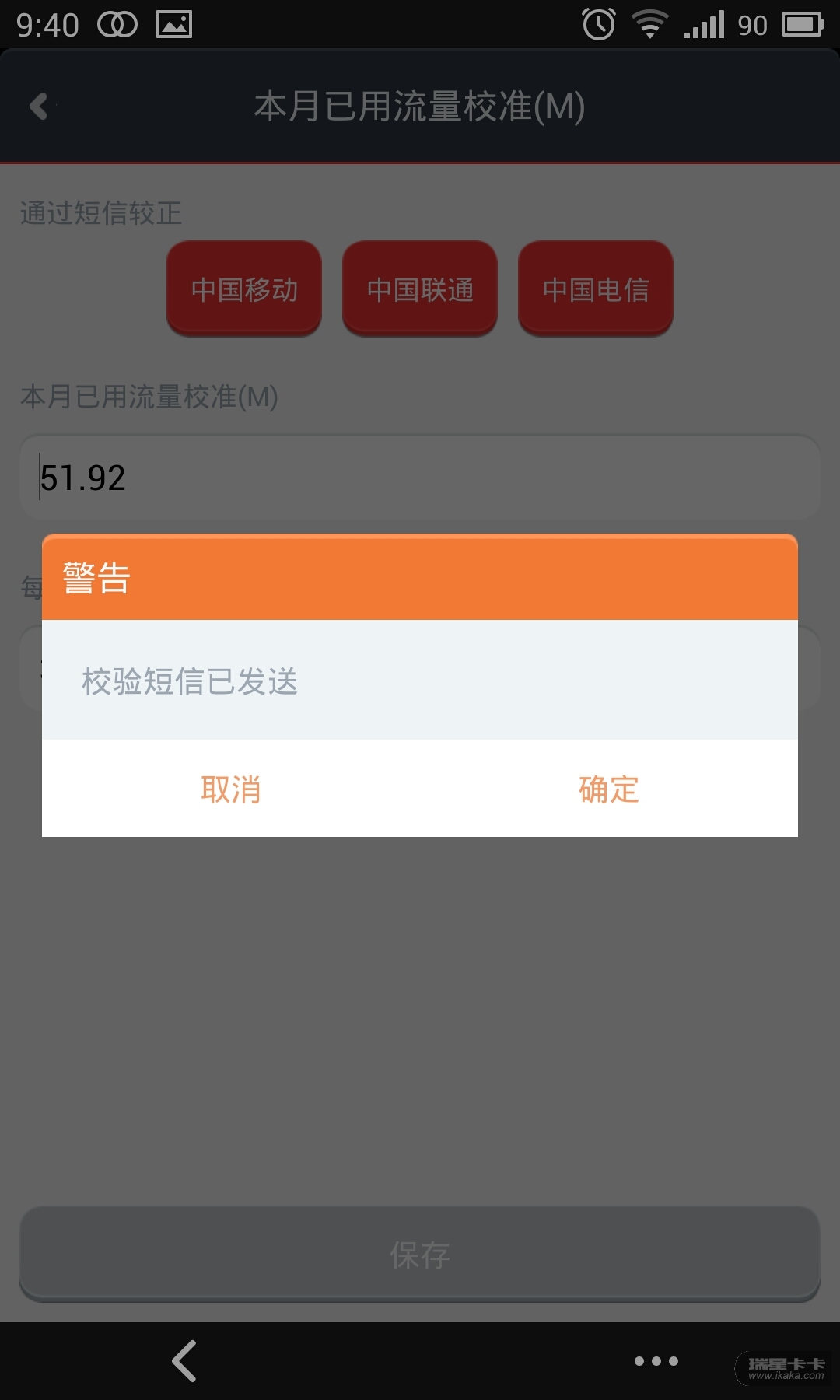Dismiss the warning with 取消
The image size is (840, 1400).
231,789
